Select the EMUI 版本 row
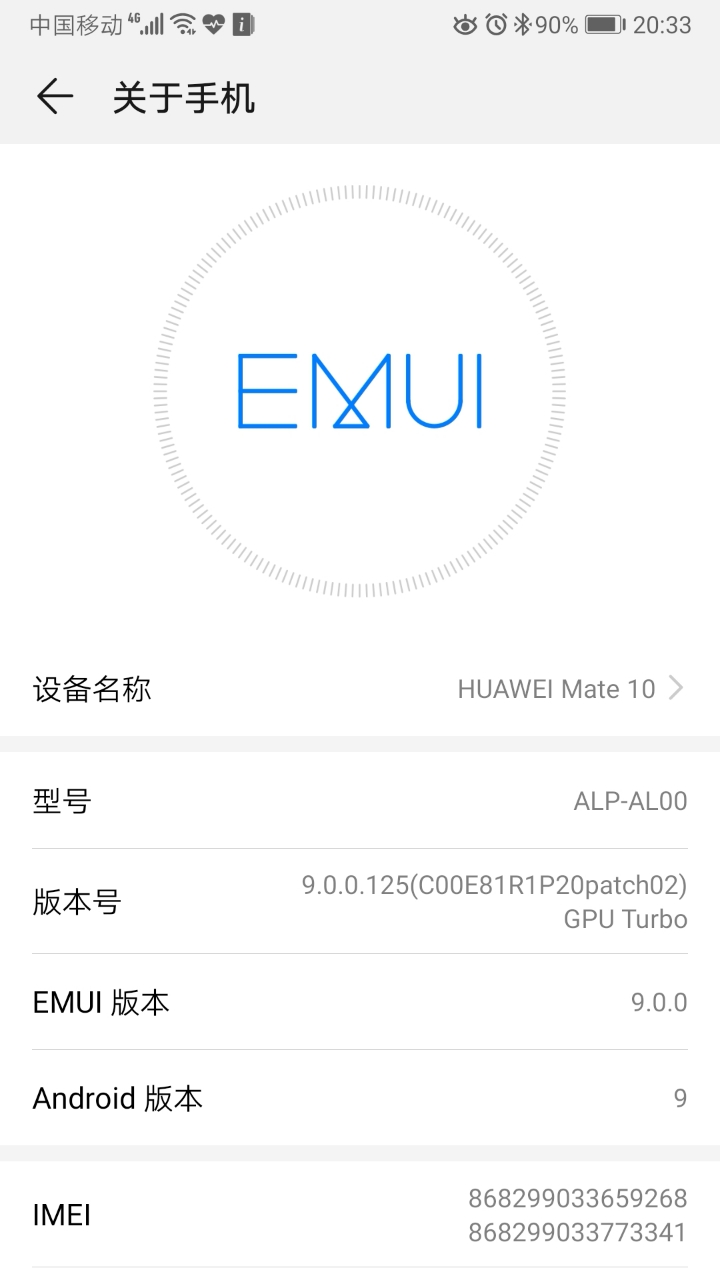 (x=360, y=1001)
